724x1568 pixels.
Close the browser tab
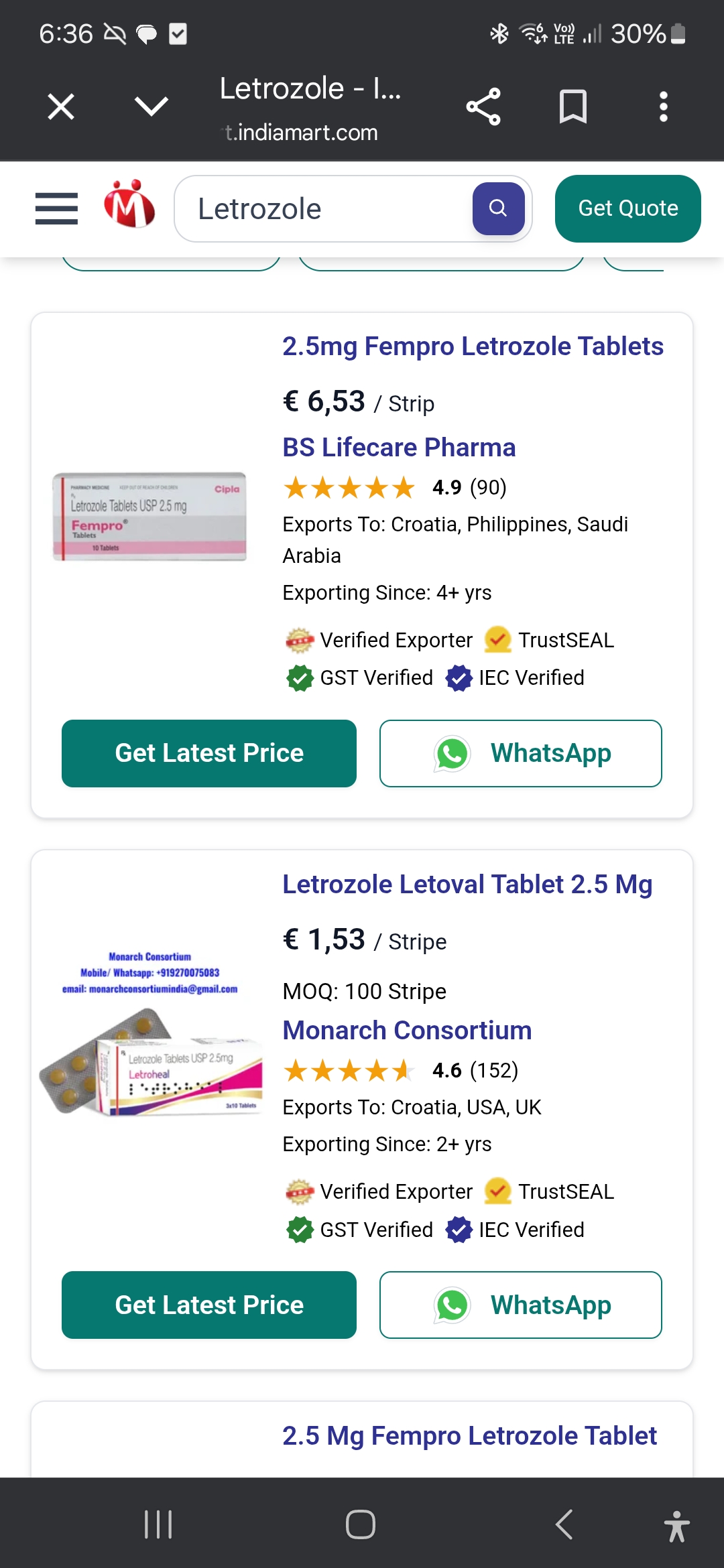click(x=61, y=107)
